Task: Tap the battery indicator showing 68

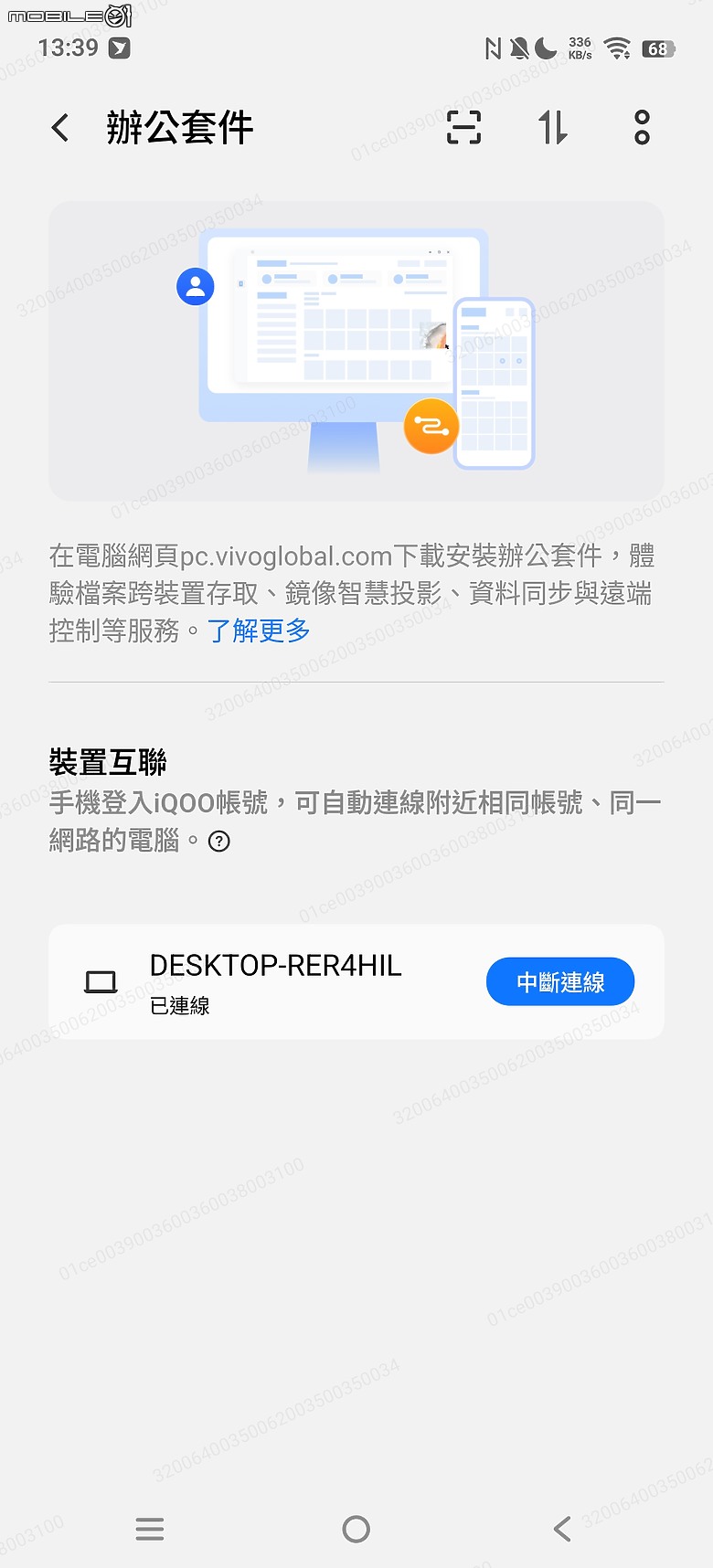Action: (x=659, y=48)
